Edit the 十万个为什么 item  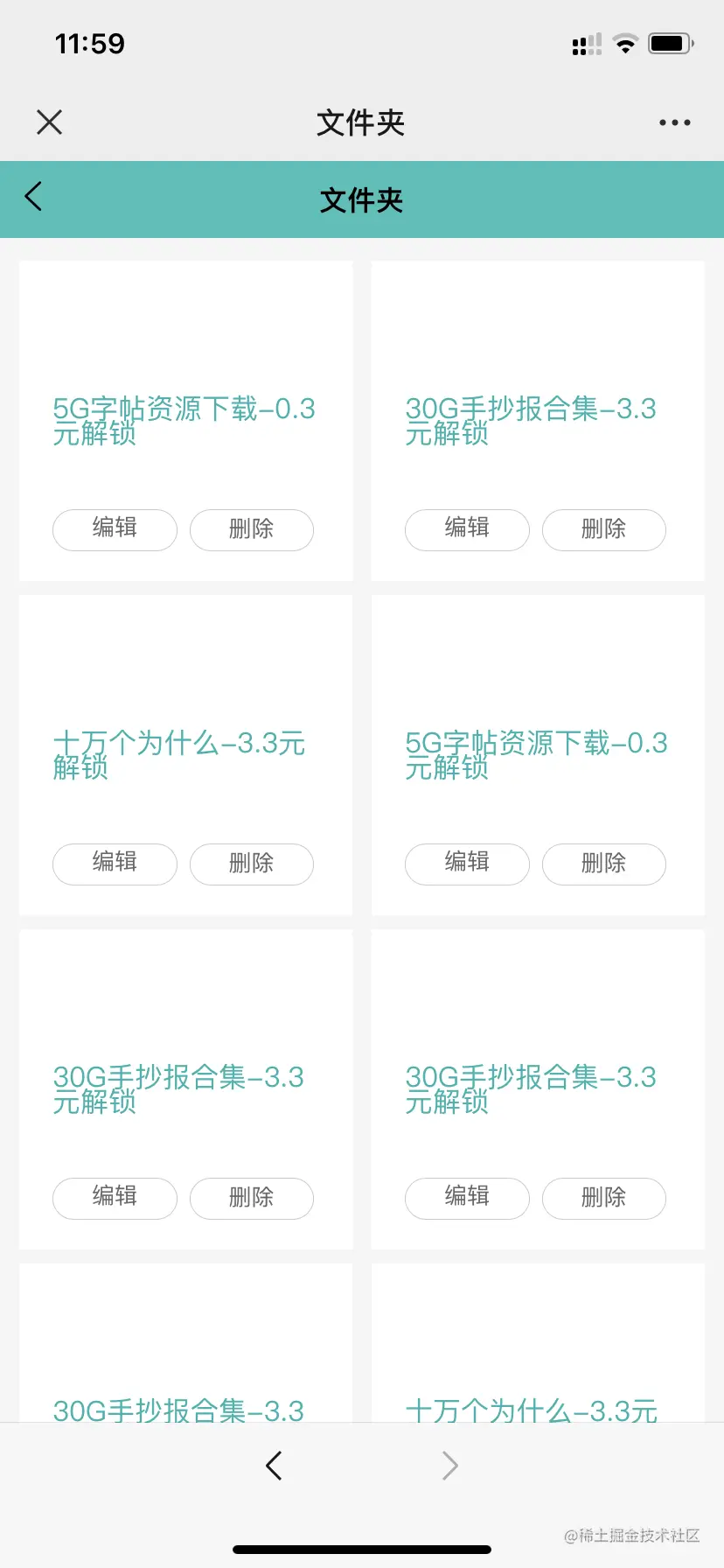(x=115, y=864)
